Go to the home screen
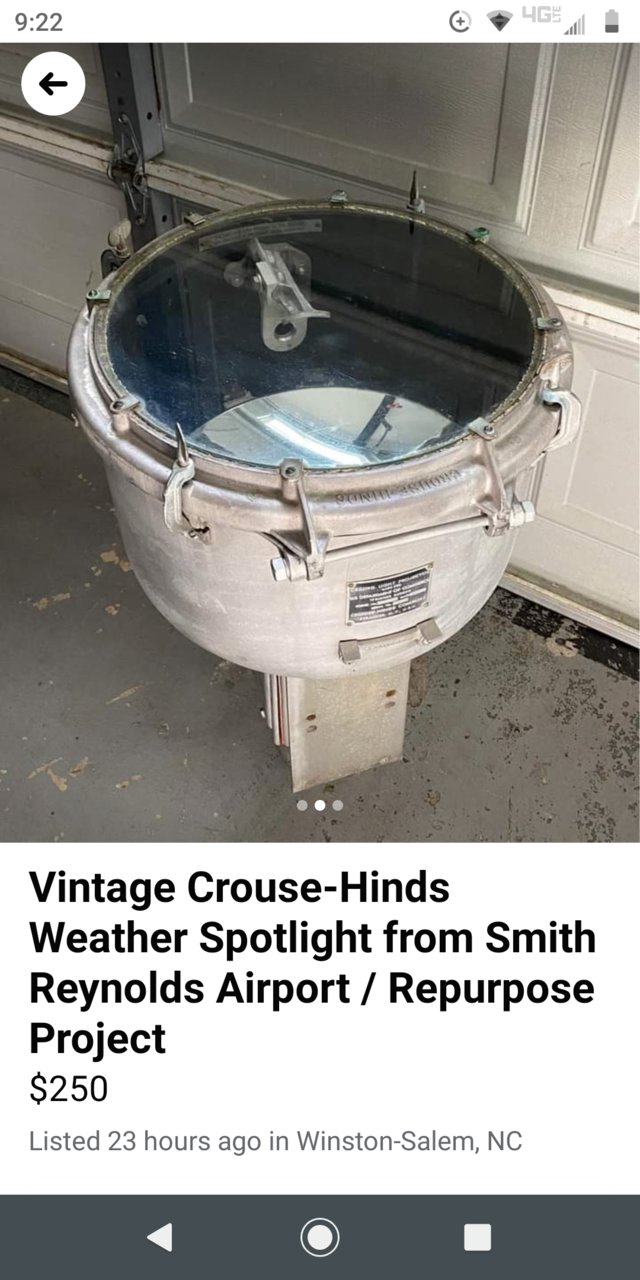 tap(320, 1237)
